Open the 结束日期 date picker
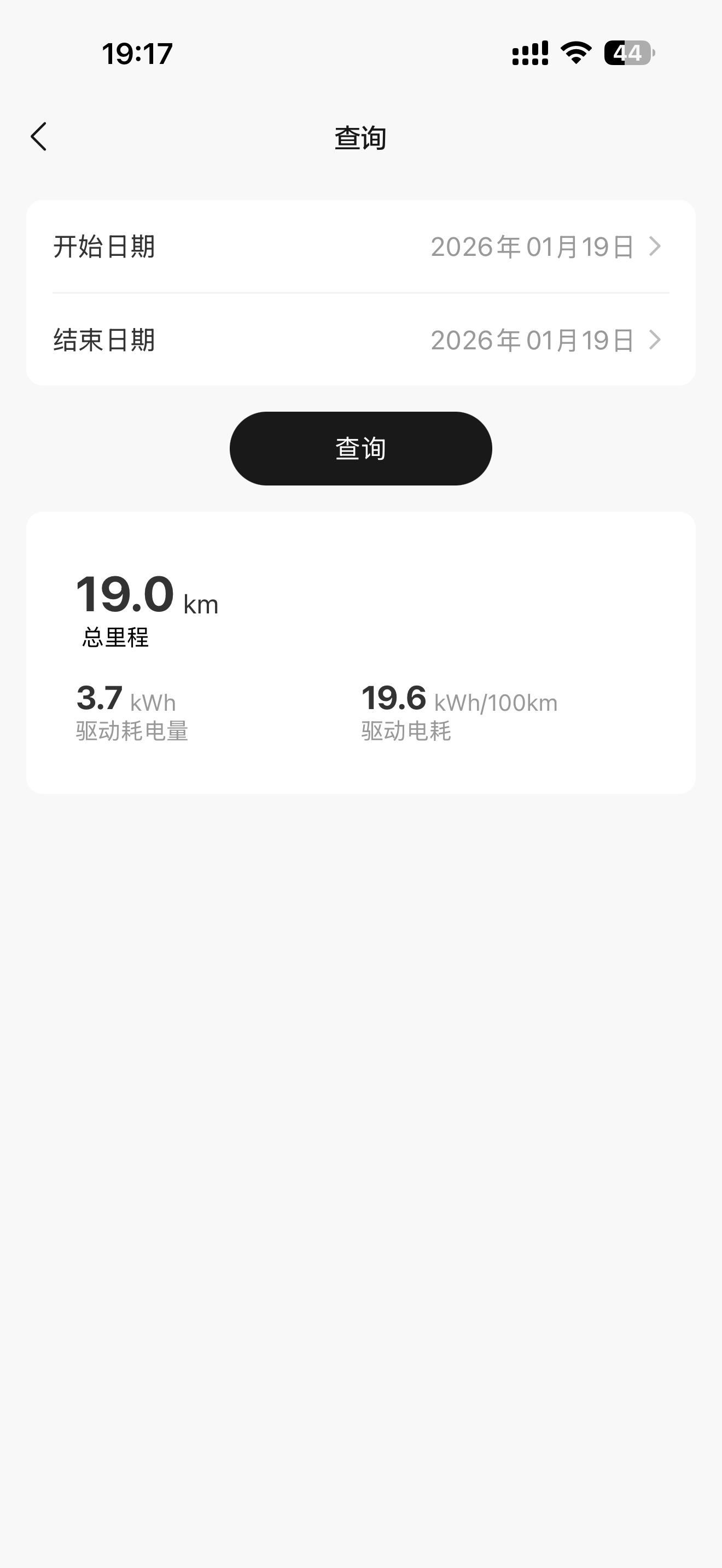Image resolution: width=722 pixels, height=1568 pixels. (361, 341)
